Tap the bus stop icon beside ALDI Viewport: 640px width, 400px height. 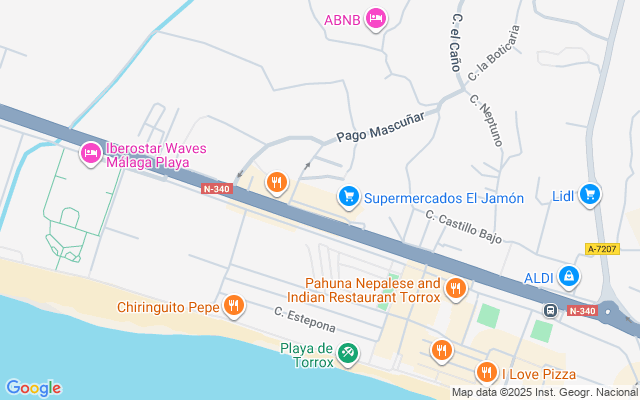(550, 311)
